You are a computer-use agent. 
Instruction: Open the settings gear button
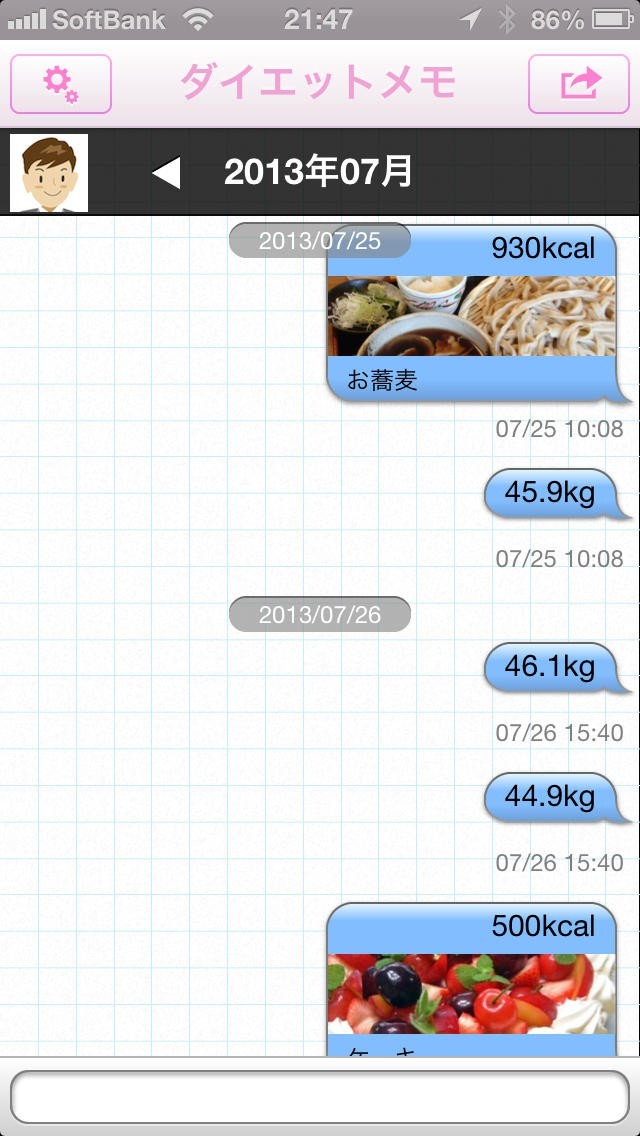pos(61,84)
